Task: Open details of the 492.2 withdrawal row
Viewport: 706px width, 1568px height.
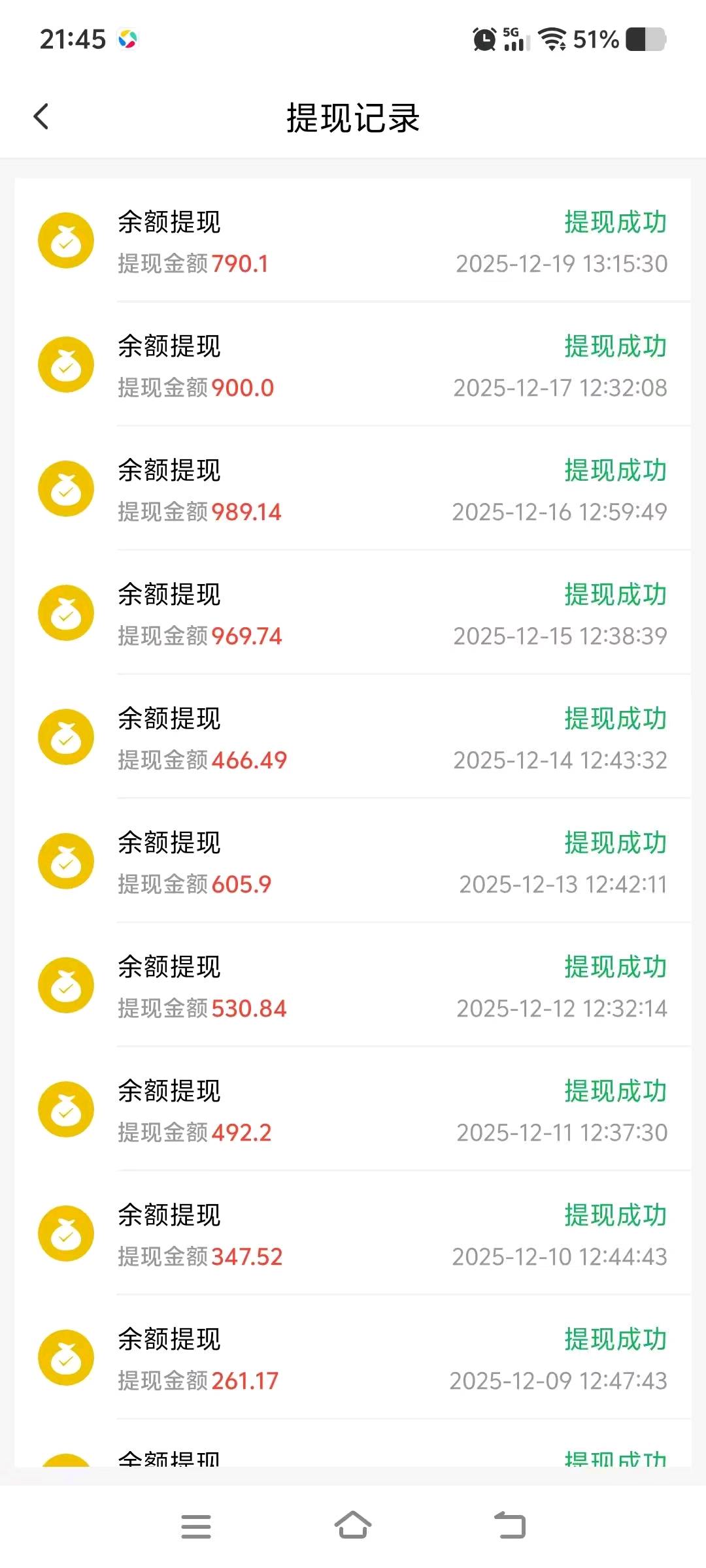Action: (x=353, y=1109)
